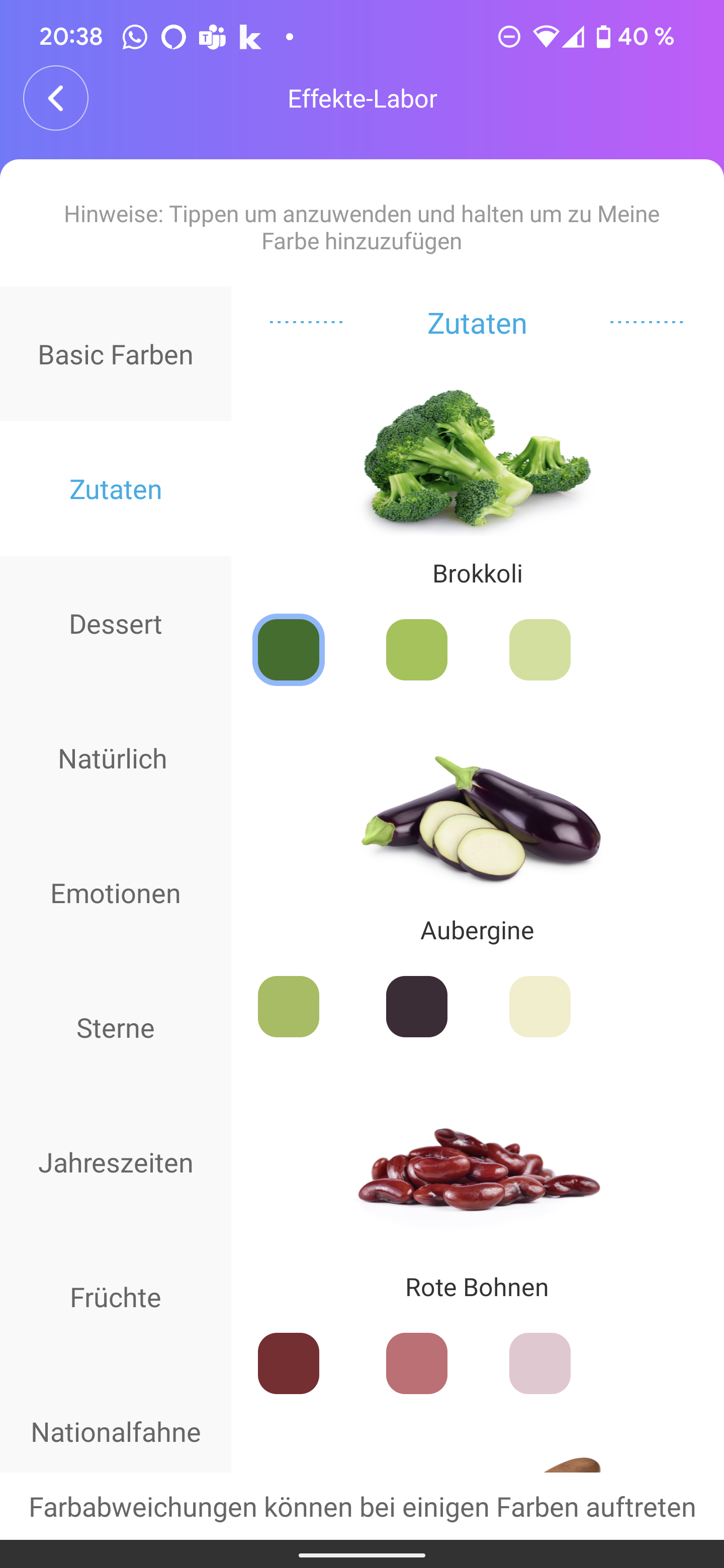Viewport: 724px width, 1568px height.
Task: Switch to Früchte category
Action: (116, 1297)
